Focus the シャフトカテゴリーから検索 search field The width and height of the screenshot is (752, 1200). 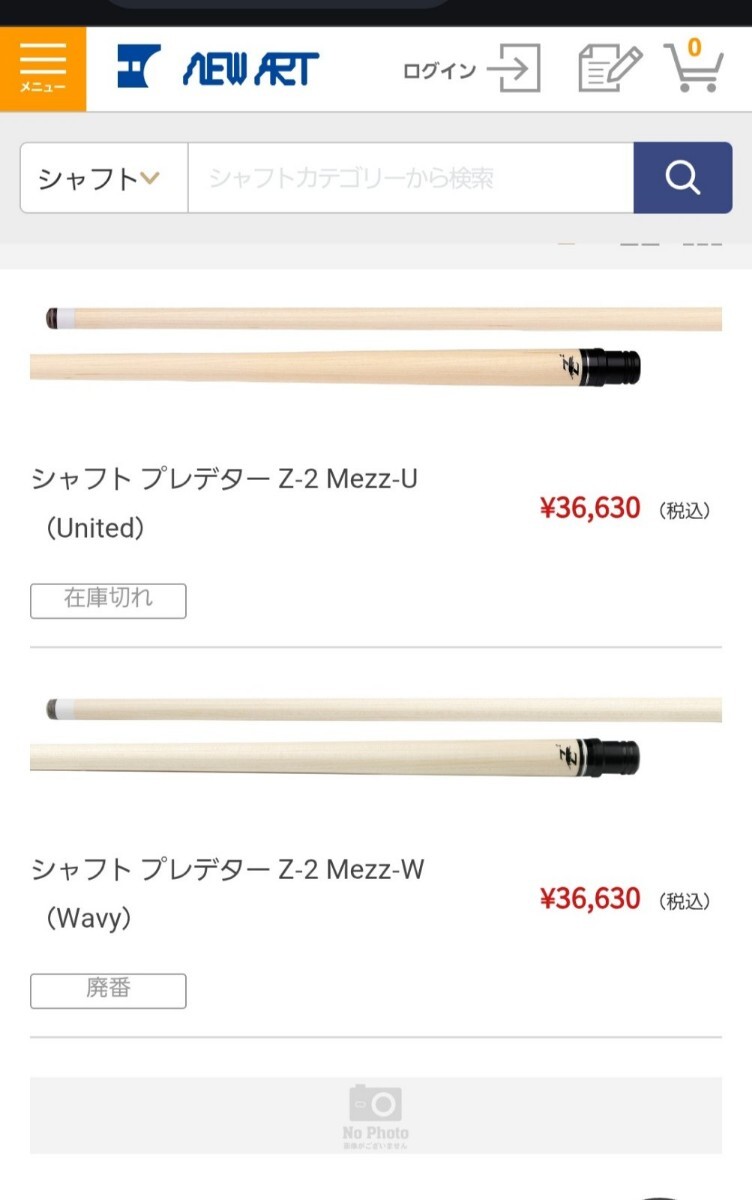(x=410, y=178)
